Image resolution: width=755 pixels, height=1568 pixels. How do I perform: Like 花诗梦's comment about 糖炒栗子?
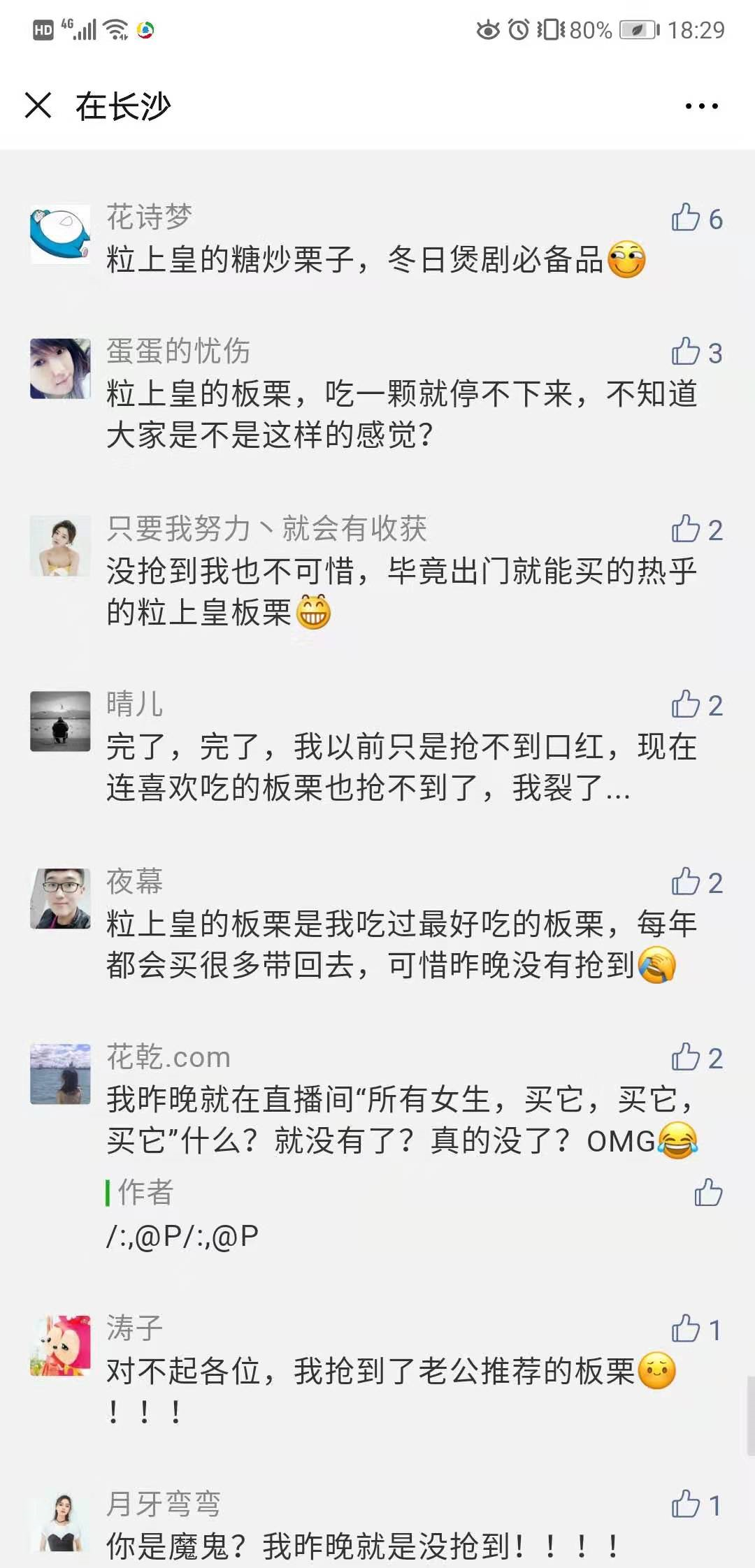tap(686, 217)
